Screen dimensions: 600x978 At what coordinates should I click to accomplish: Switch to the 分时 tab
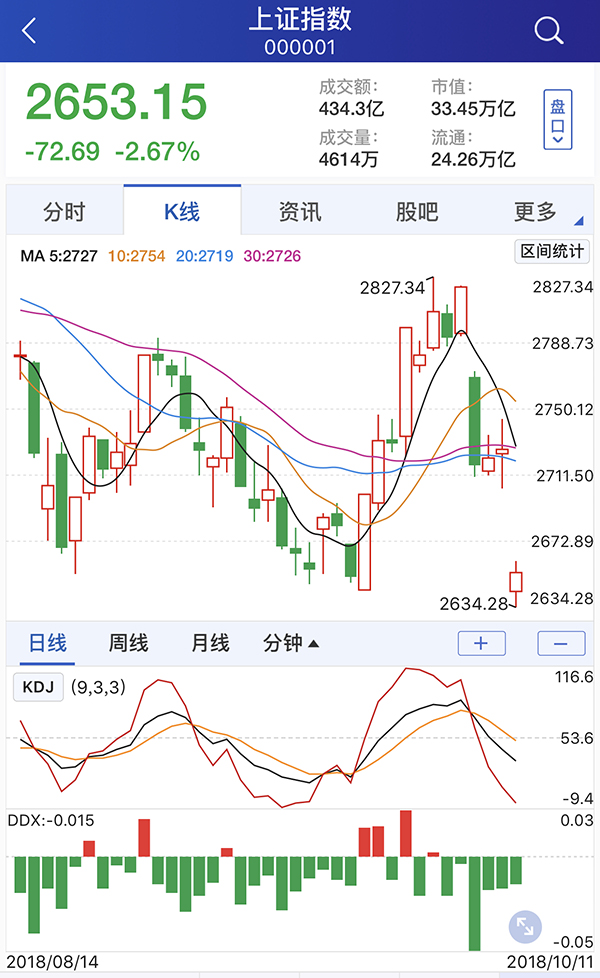64,211
